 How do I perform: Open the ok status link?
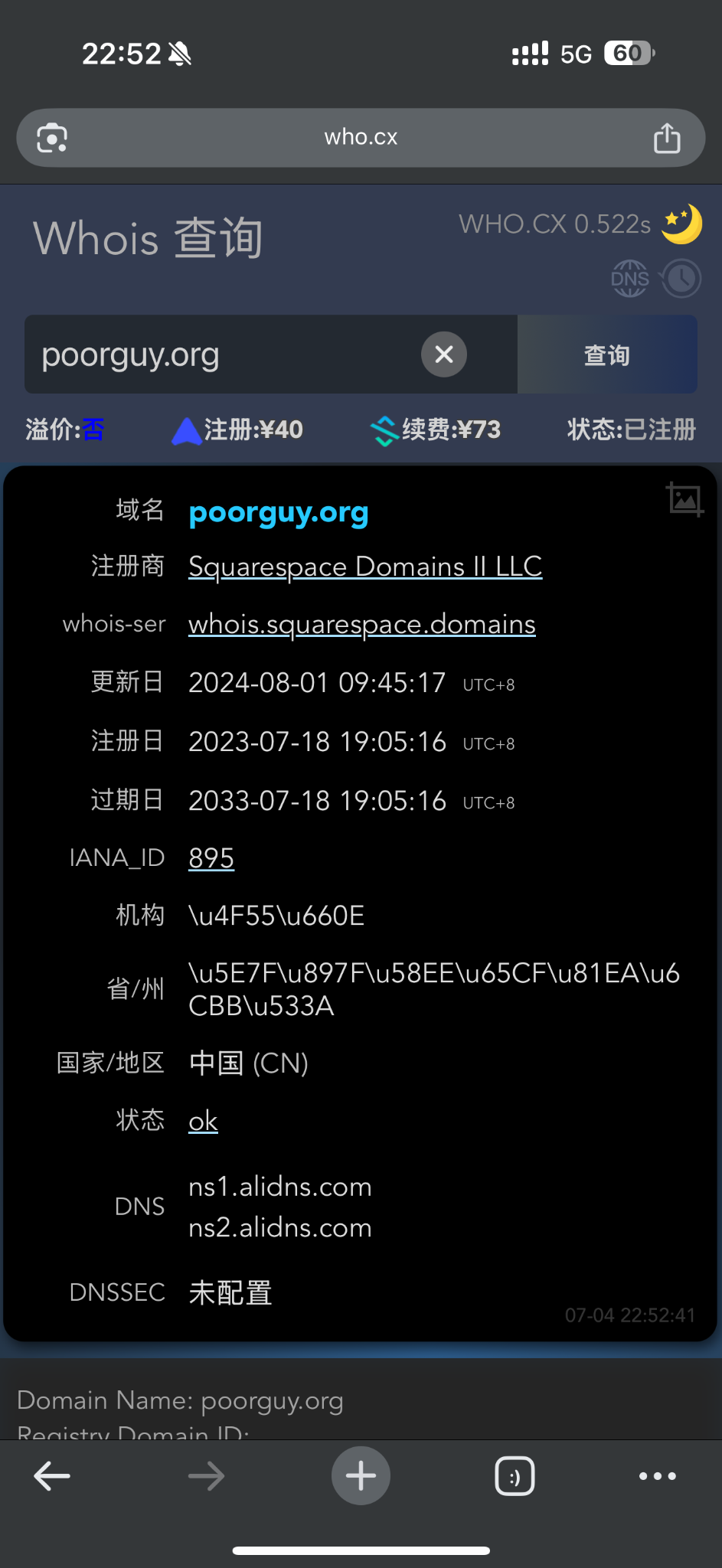(203, 1122)
